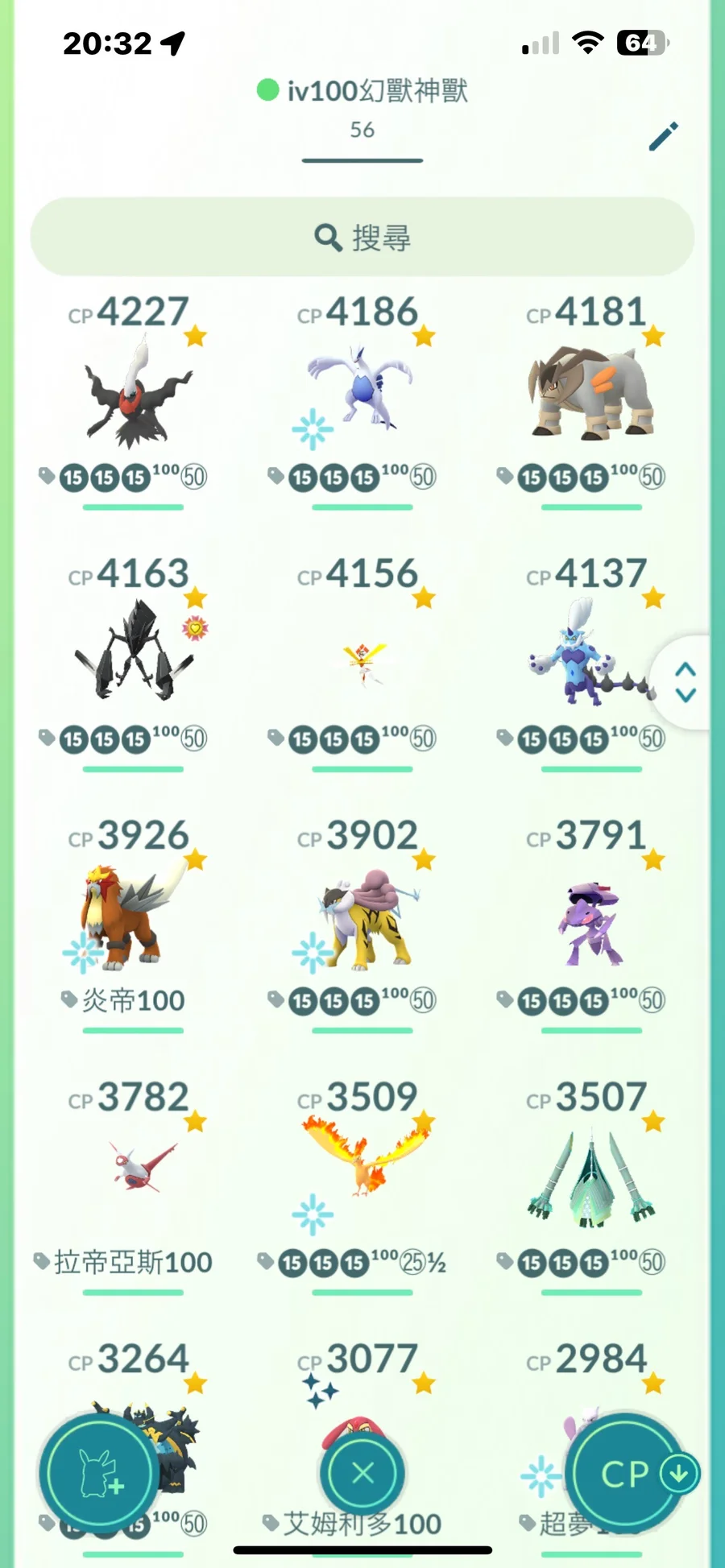This screenshot has width=725, height=1568.
Task: Add Pokémon to this tag
Action: click(x=98, y=1474)
